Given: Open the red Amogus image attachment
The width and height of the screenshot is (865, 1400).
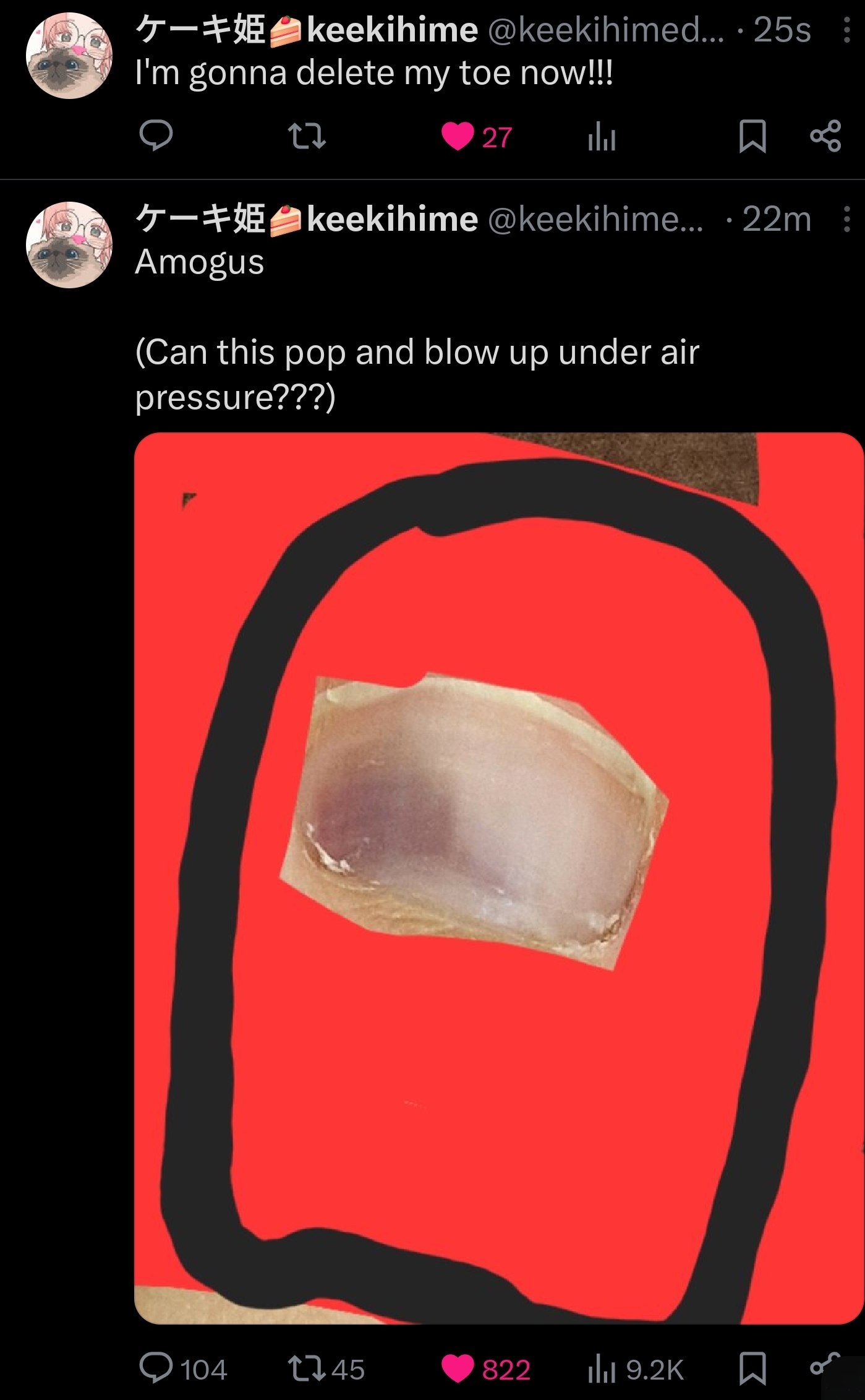Looking at the screenshot, I should 498,878.
